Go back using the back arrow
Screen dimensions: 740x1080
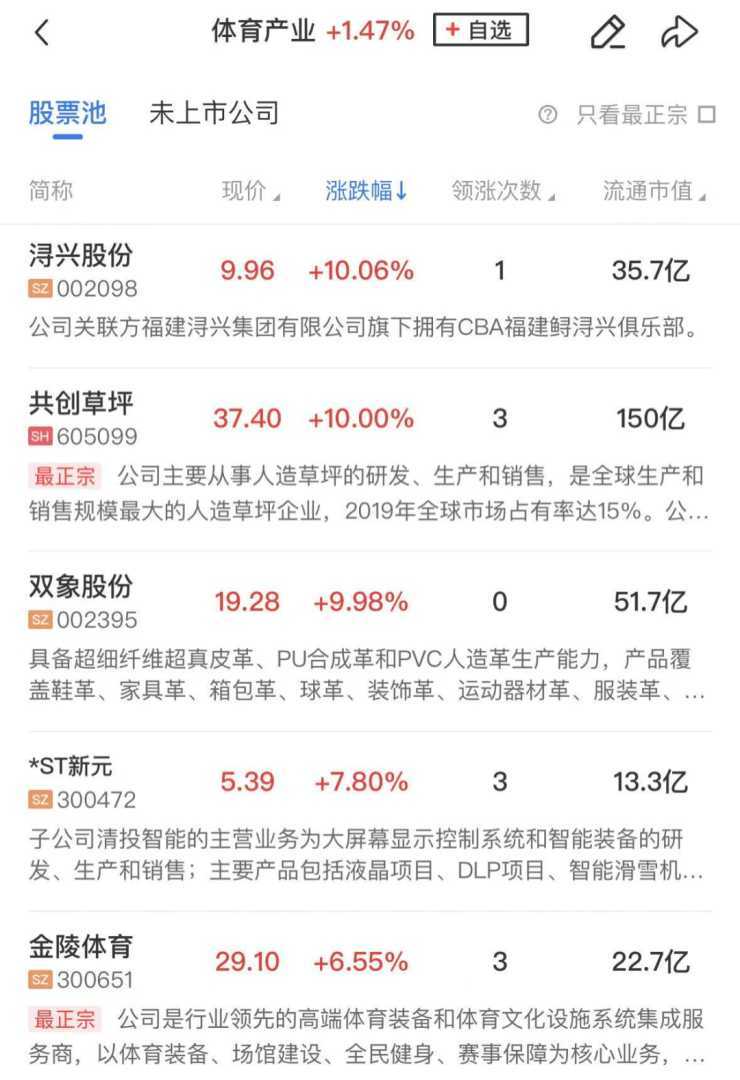coord(42,33)
